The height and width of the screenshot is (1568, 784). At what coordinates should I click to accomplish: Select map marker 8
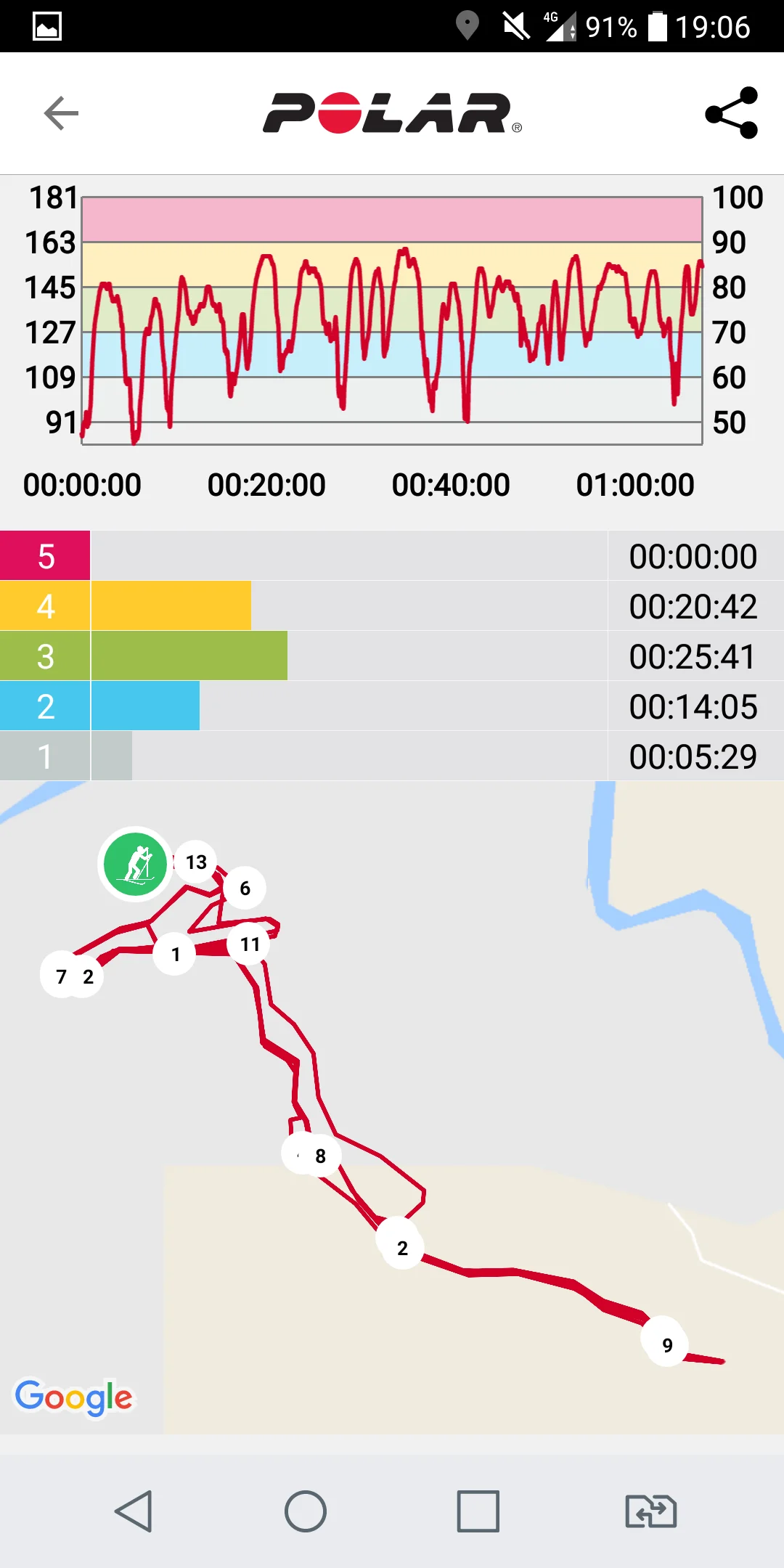[319, 1156]
